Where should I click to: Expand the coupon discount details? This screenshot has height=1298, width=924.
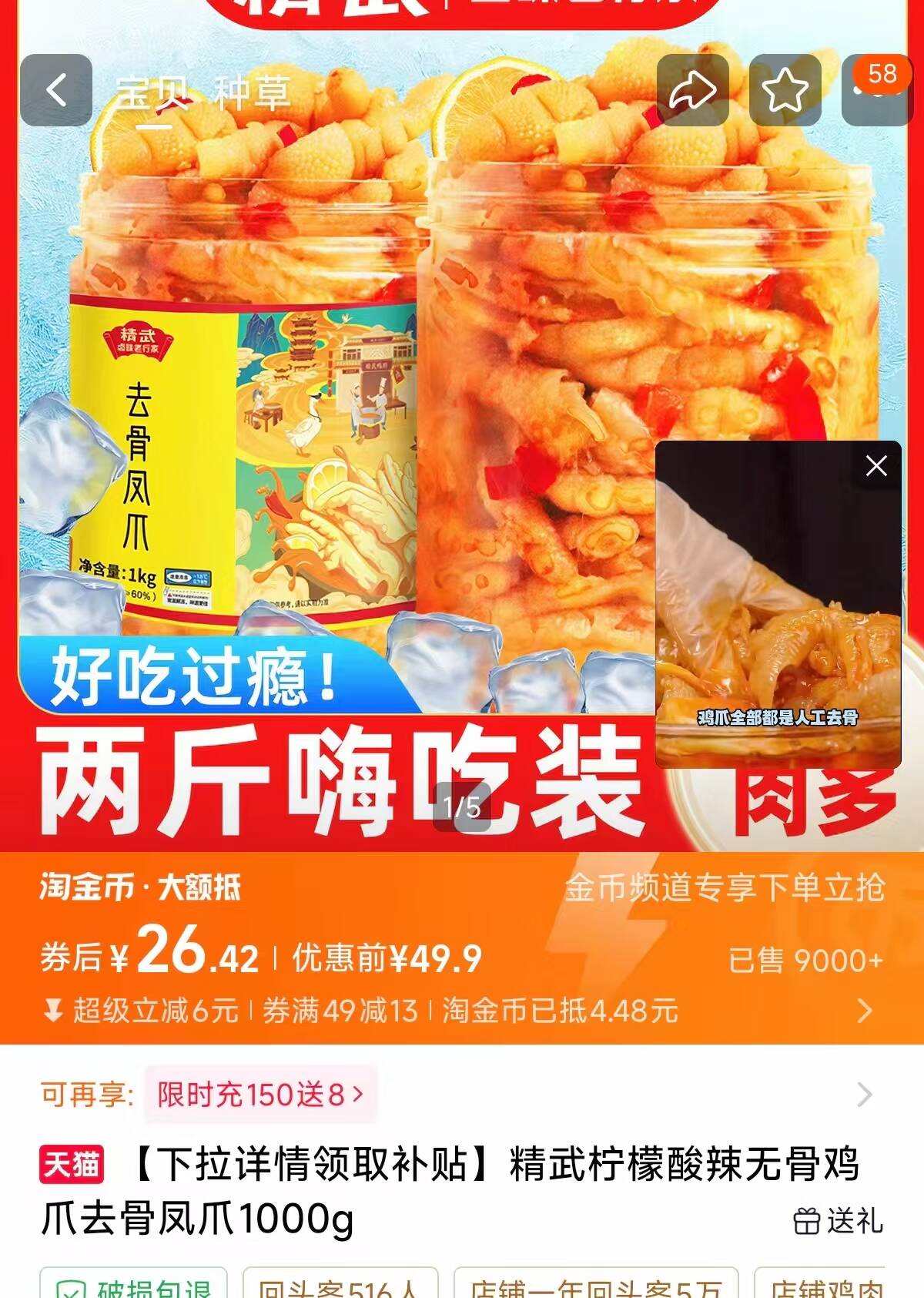[x=865, y=1010]
